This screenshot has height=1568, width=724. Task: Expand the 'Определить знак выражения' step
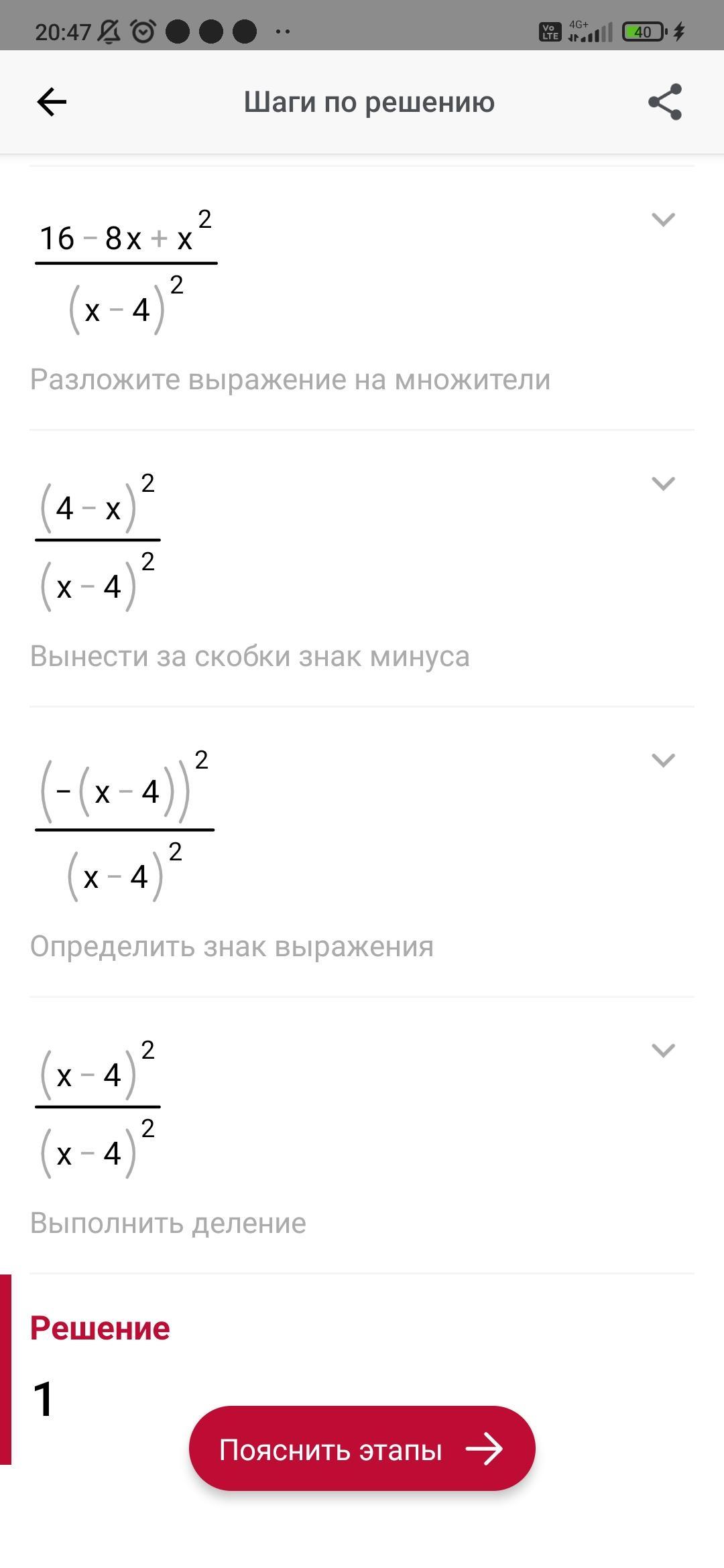pyautogui.click(x=663, y=760)
